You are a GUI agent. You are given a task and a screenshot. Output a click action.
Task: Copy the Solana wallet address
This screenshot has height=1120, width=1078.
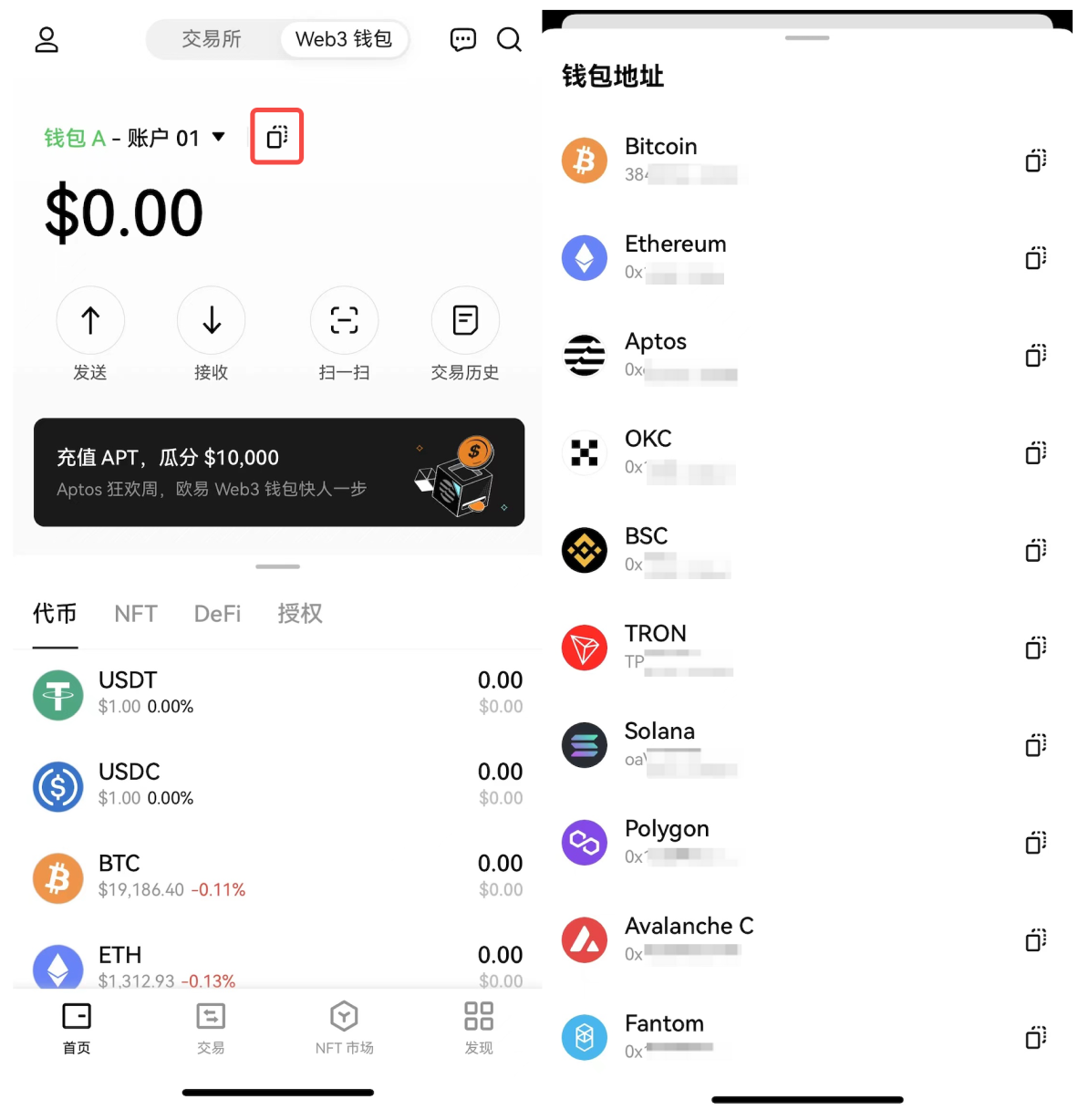point(1036,745)
